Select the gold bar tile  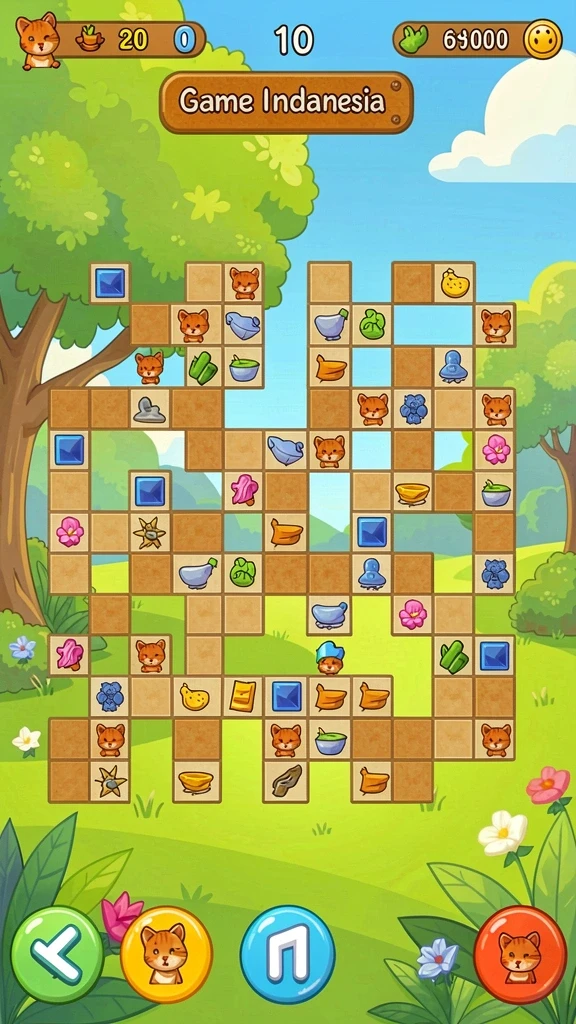(243, 697)
